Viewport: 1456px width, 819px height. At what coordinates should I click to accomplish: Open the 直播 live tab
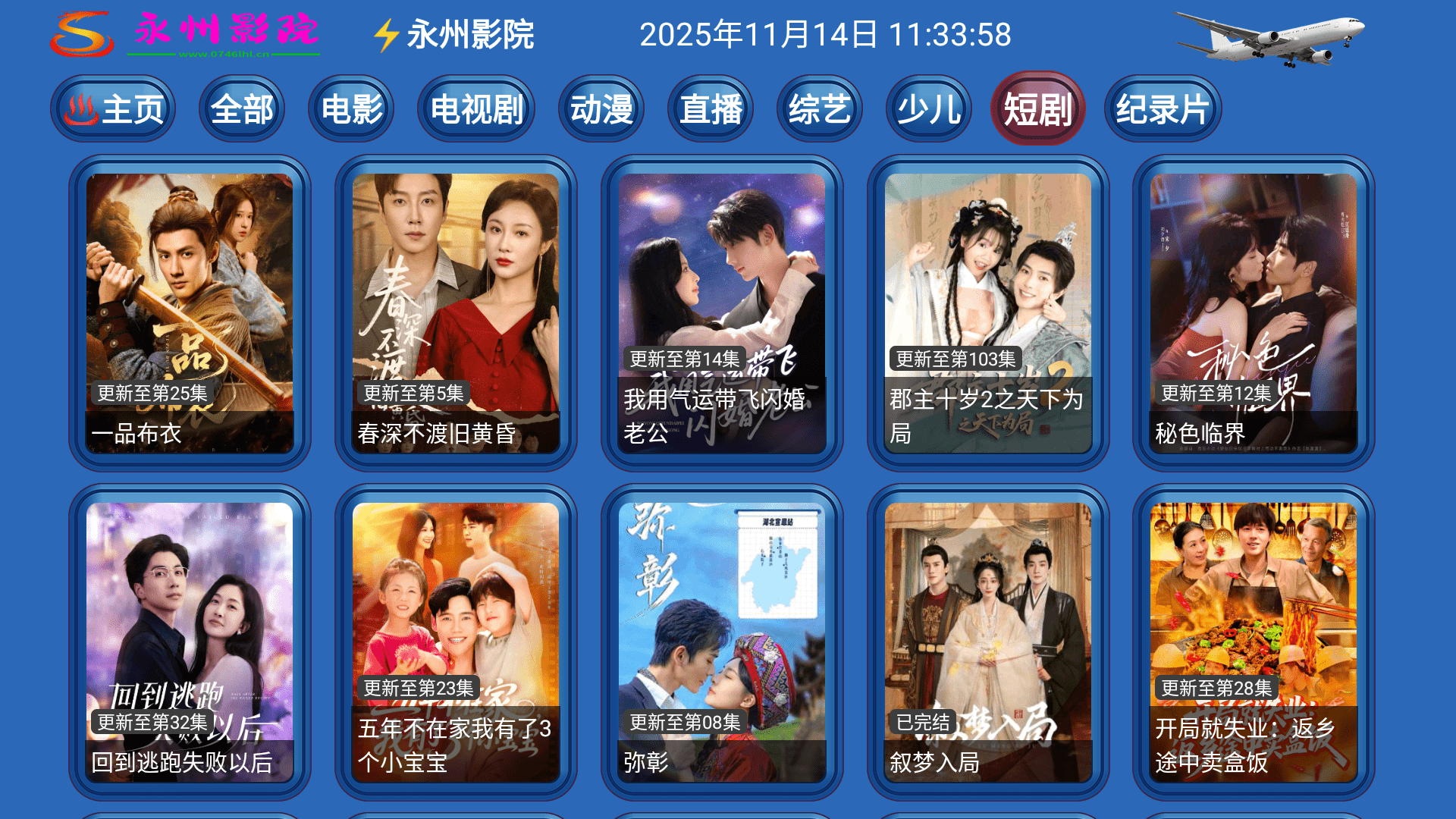pos(711,109)
